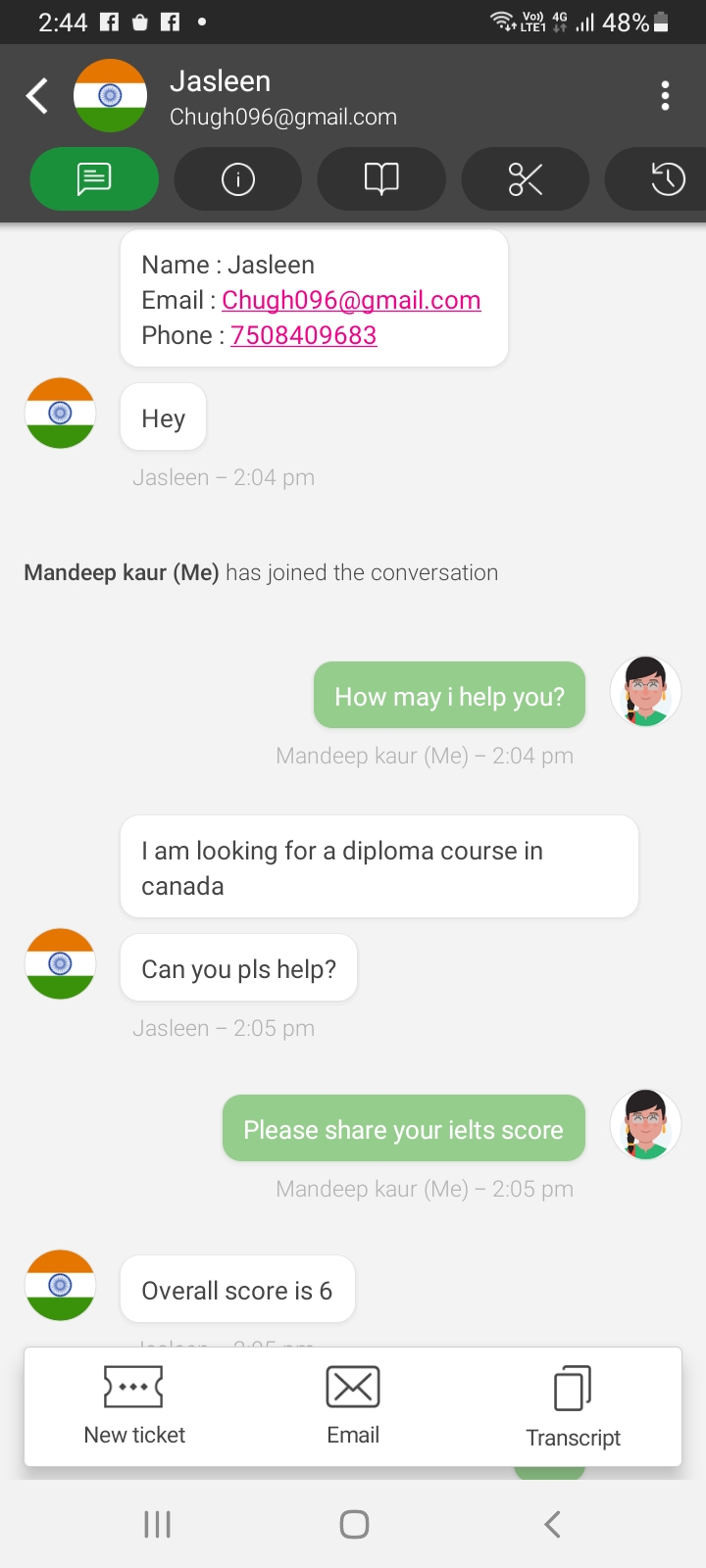Viewport: 706px width, 1568px height.
Task: Create a New ticket
Action: [134, 1406]
